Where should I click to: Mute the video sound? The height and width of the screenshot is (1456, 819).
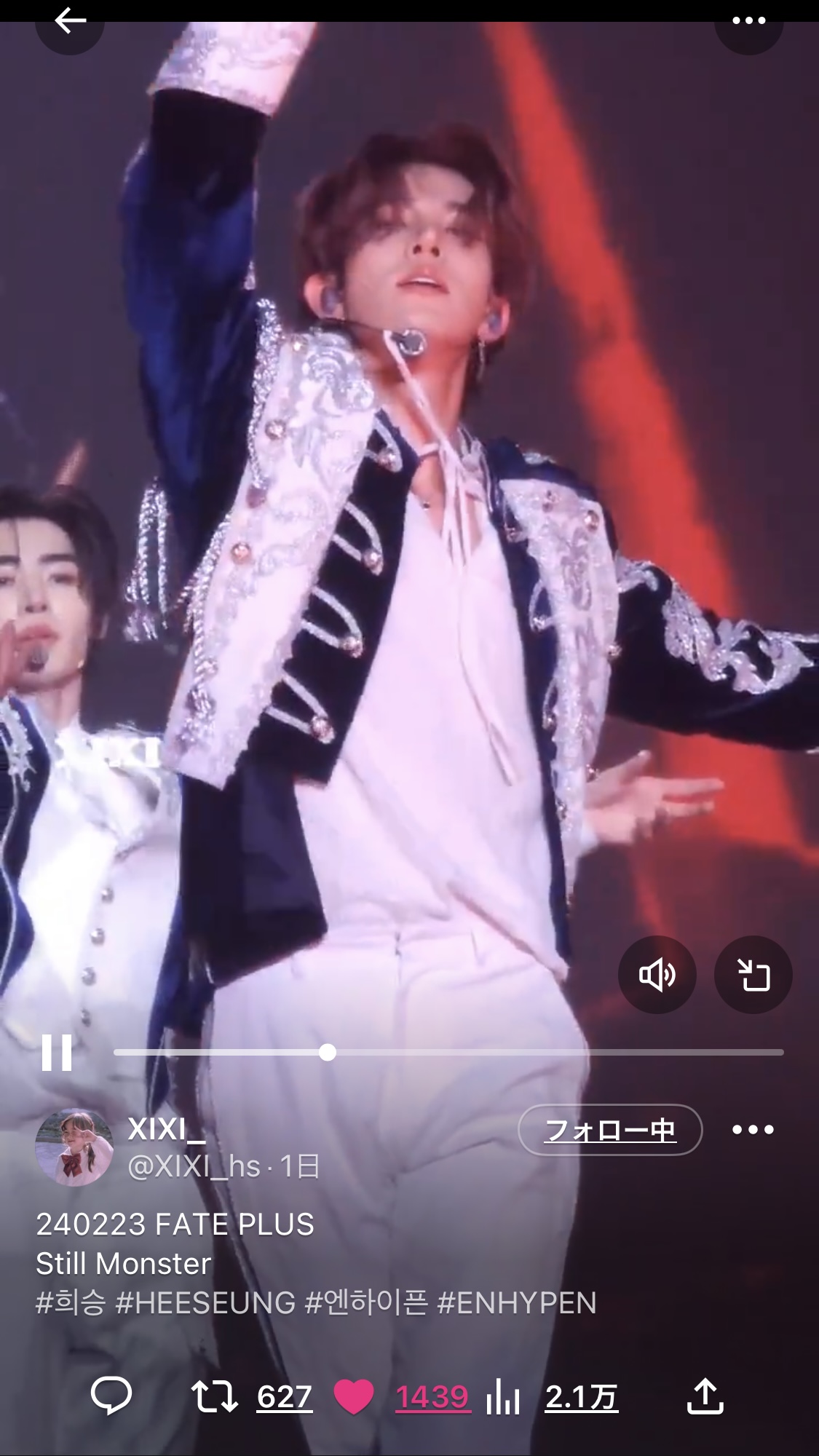click(657, 975)
